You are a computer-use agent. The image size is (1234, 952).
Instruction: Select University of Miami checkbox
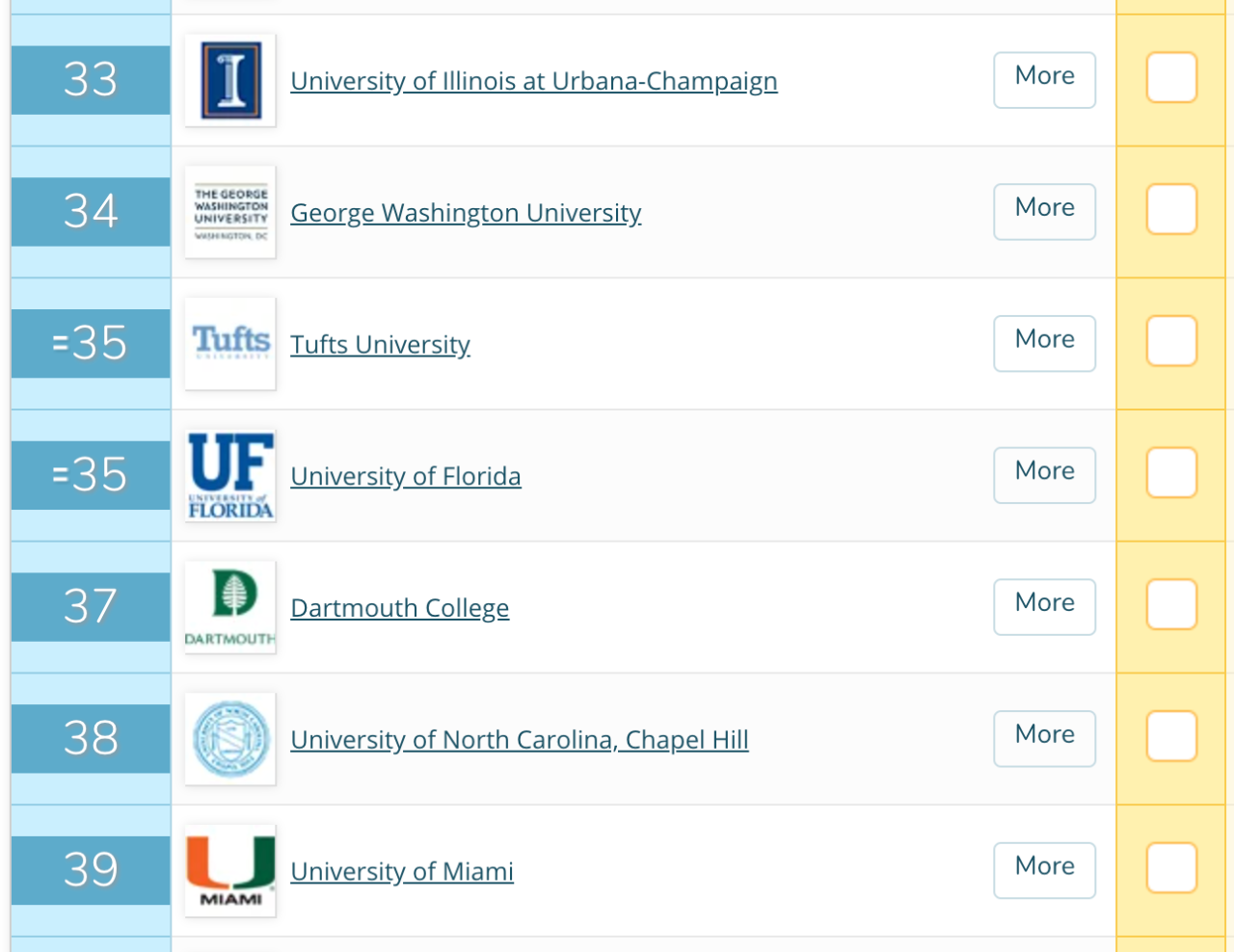point(1171,868)
